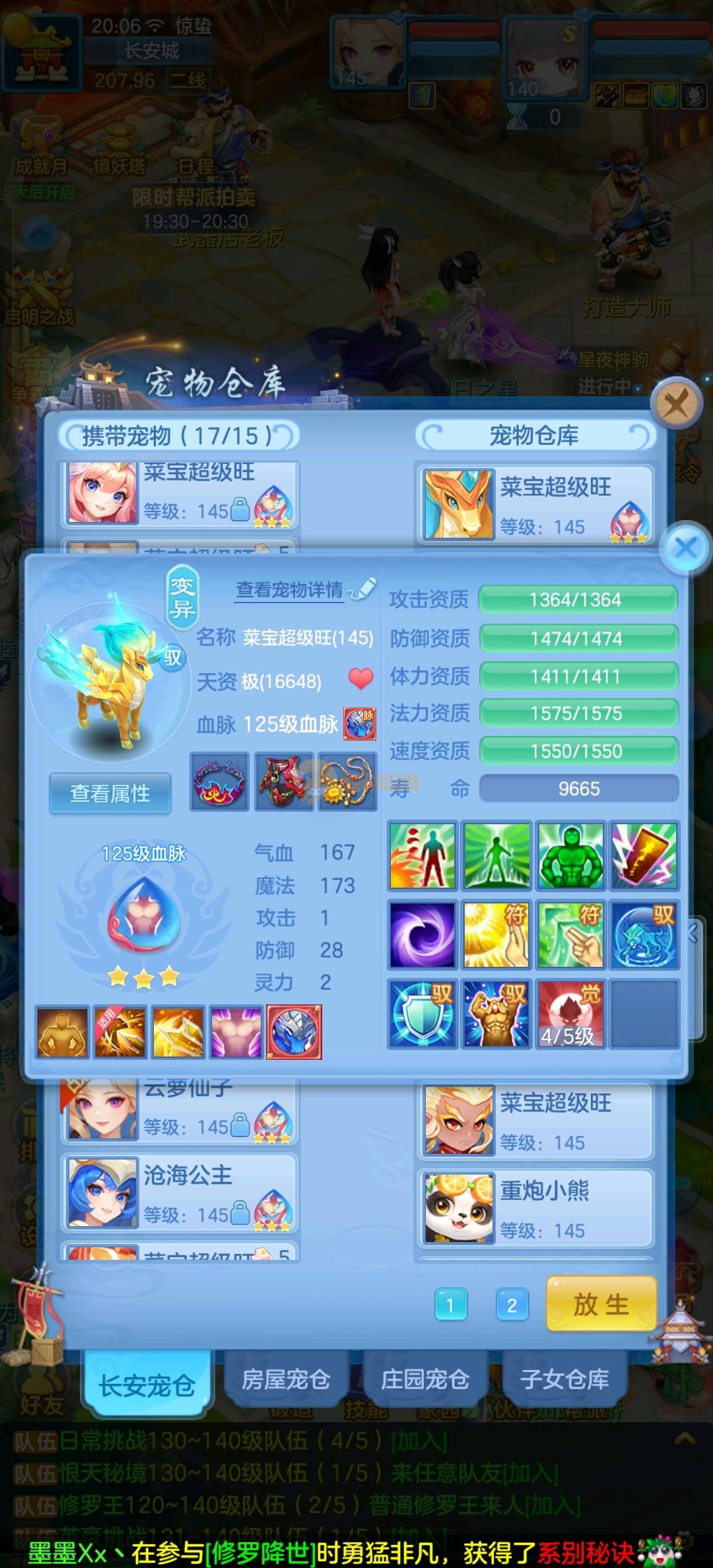Close the pet detail popup

tap(686, 547)
